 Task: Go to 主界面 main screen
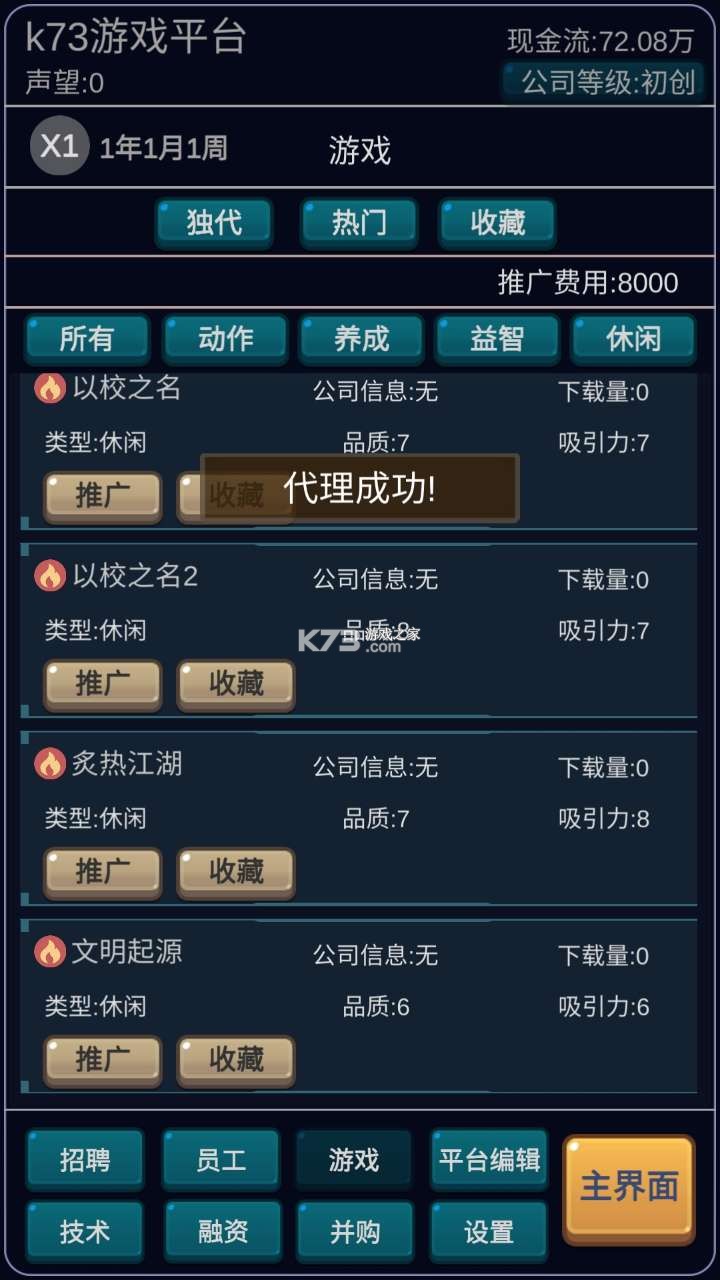(629, 1188)
